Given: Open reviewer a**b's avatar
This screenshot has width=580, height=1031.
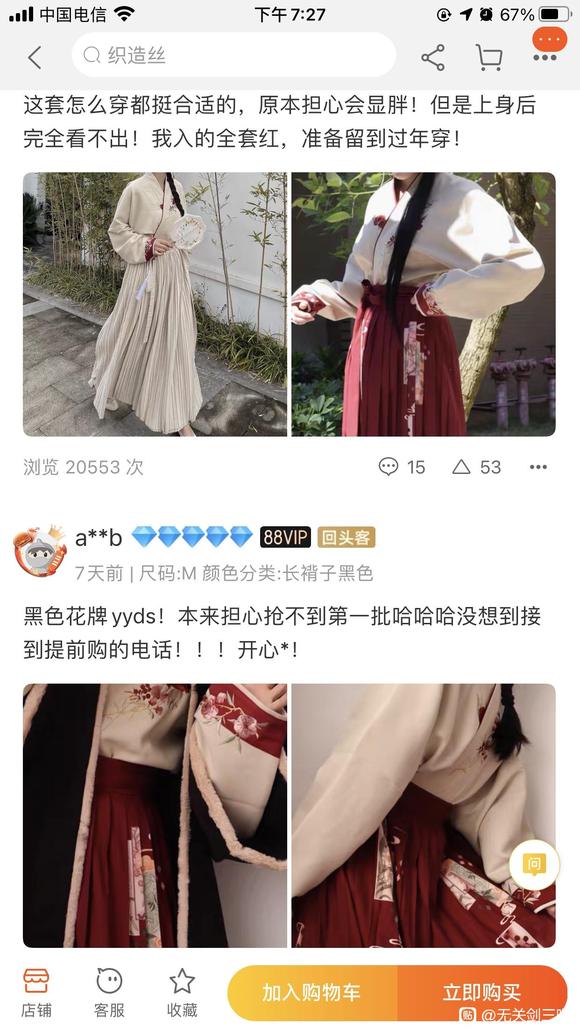Looking at the screenshot, I should 40,551.
